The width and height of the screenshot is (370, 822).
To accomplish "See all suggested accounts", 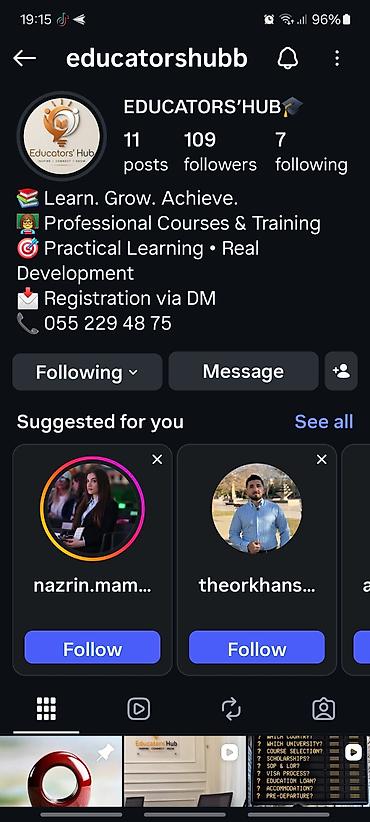I will pyautogui.click(x=324, y=421).
